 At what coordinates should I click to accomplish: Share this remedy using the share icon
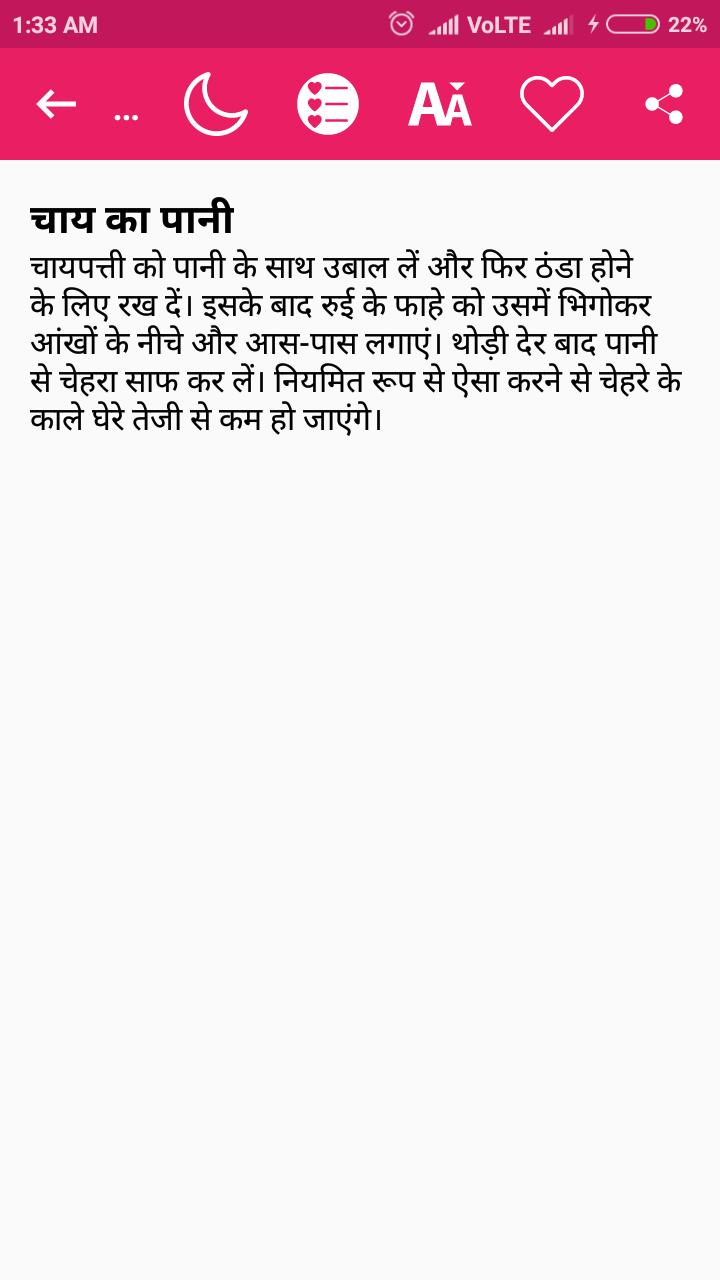pos(662,103)
